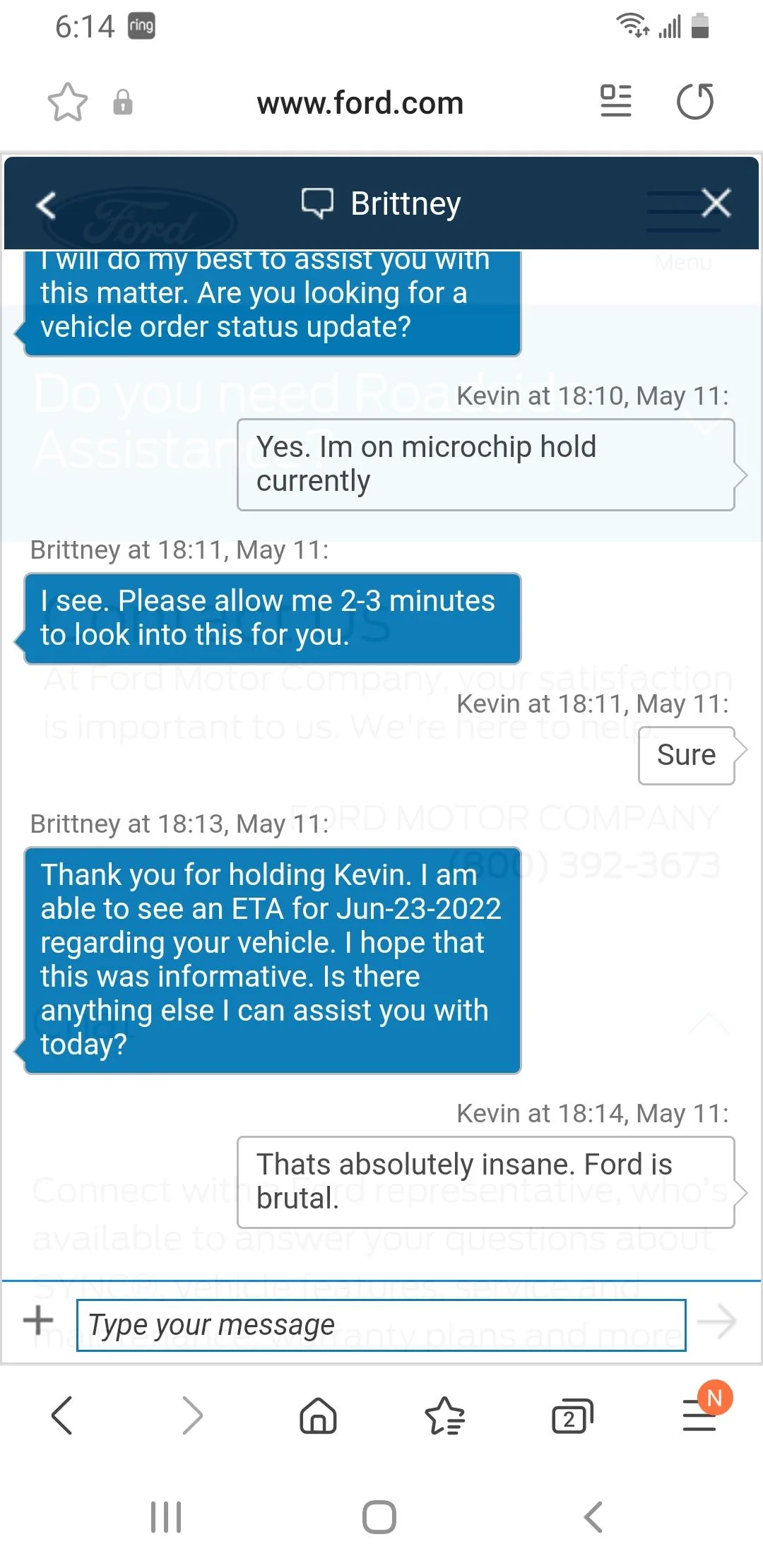The width and height of the screenshot is (763, 1568).
Task: Return to the phone home screen
Action: [379, 1516]
